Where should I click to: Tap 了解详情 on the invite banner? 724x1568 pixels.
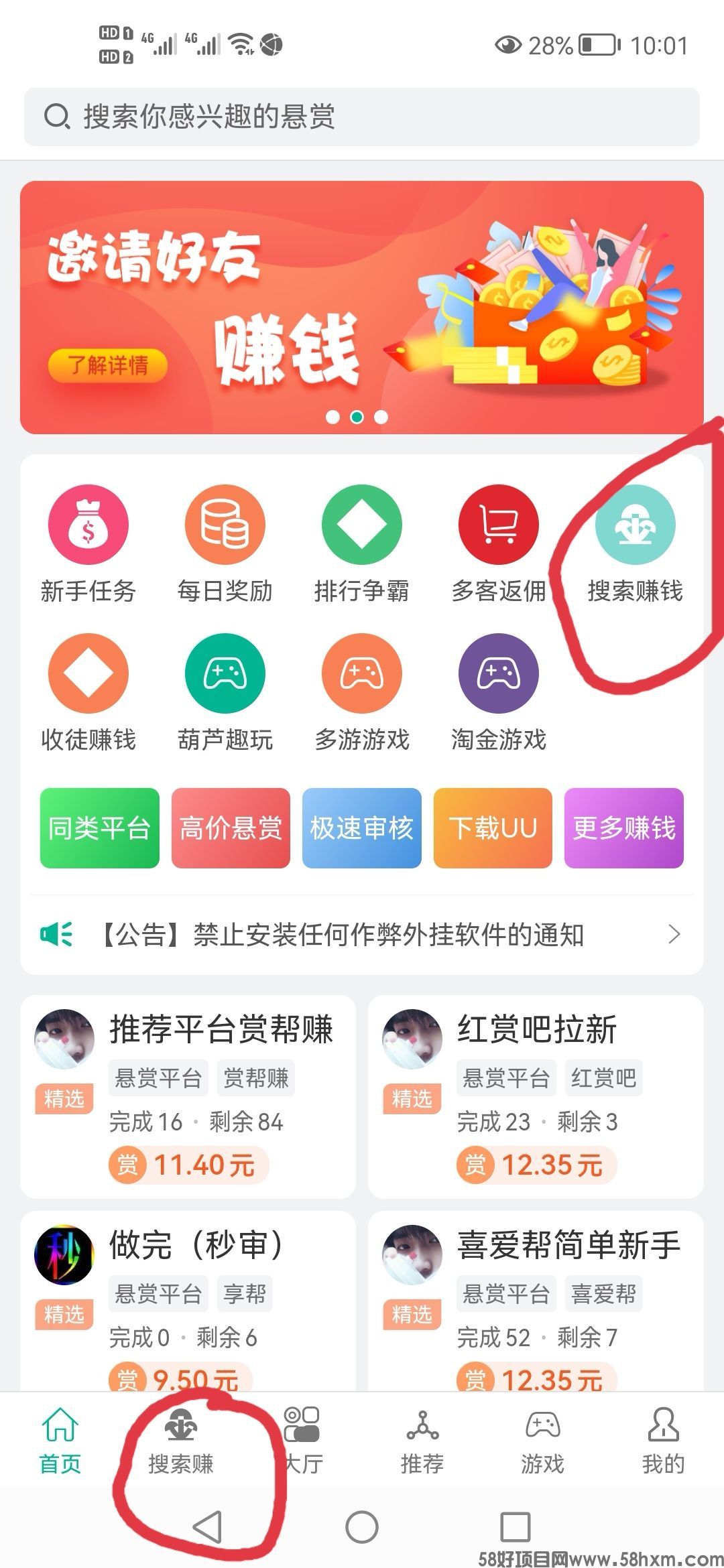click(x=108, y=365)
